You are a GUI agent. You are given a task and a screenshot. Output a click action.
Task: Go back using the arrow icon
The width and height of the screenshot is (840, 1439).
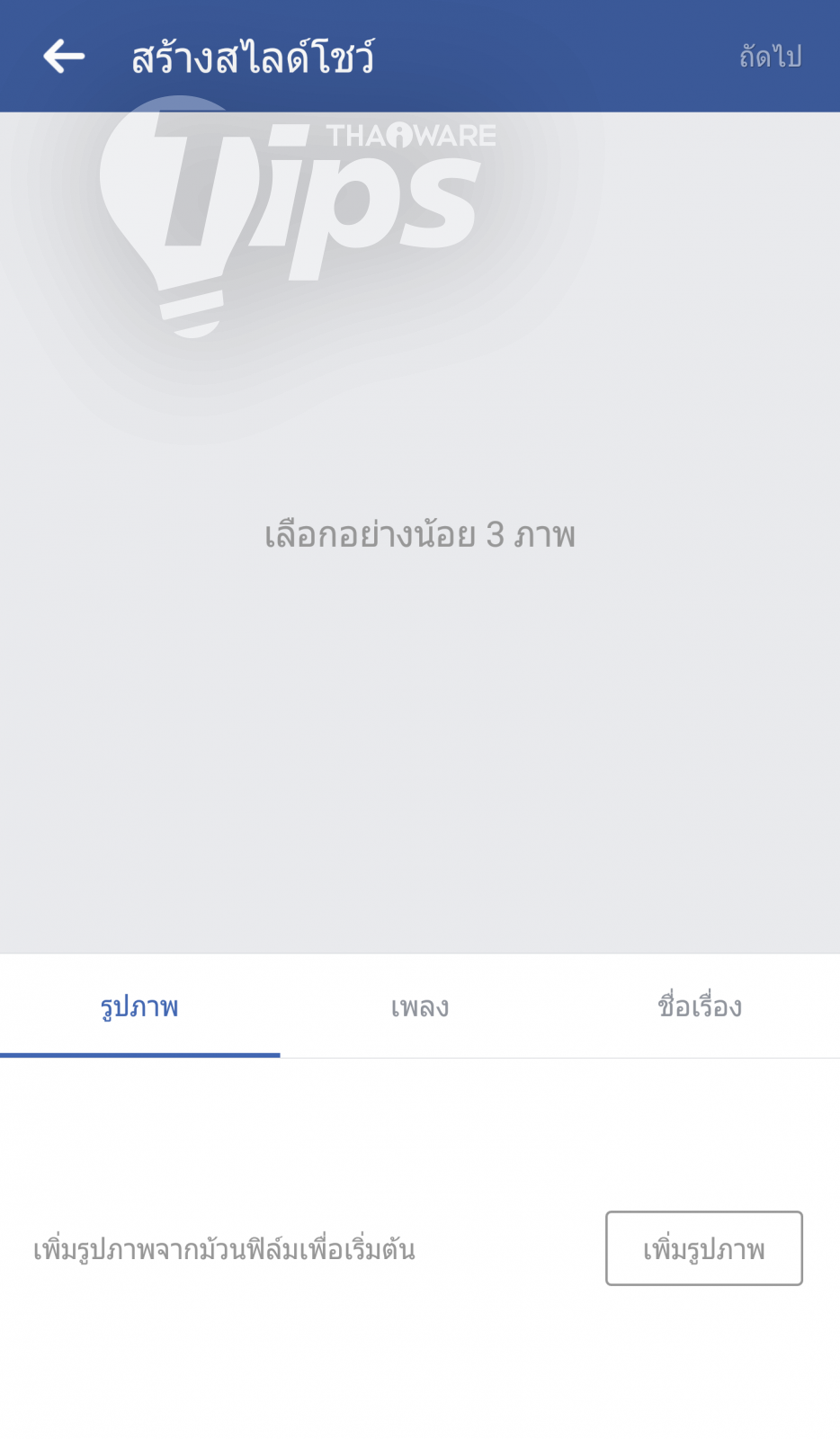pos(64,57)
